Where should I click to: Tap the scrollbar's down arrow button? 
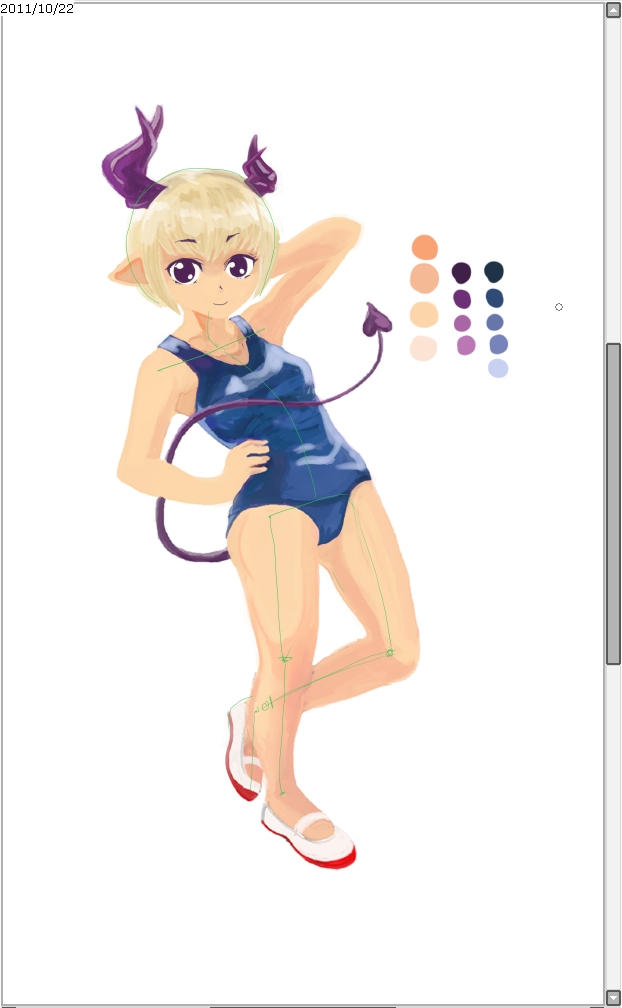pyautogui.click(x=613, y=996)
